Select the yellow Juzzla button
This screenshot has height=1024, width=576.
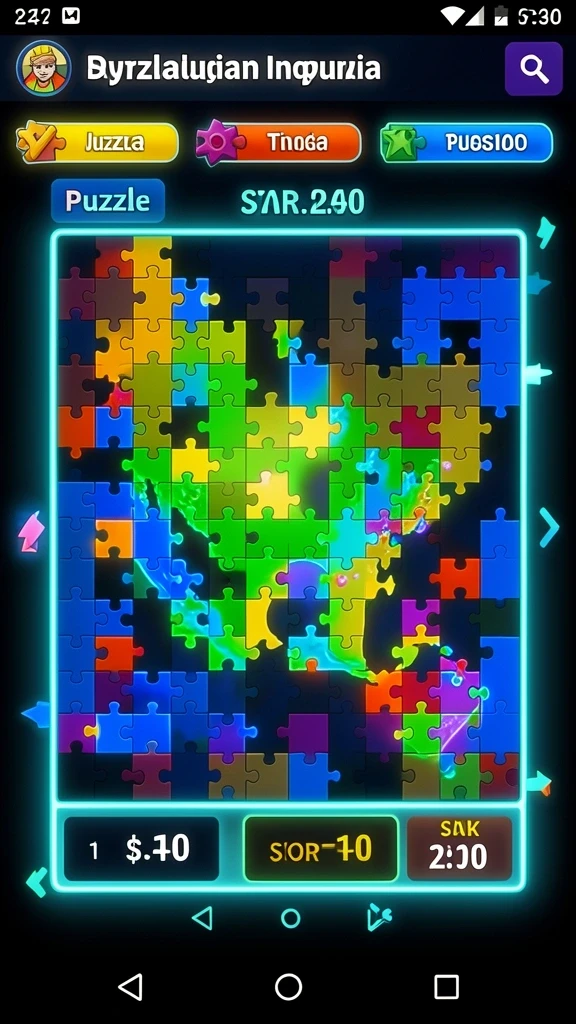coord(97,142)
